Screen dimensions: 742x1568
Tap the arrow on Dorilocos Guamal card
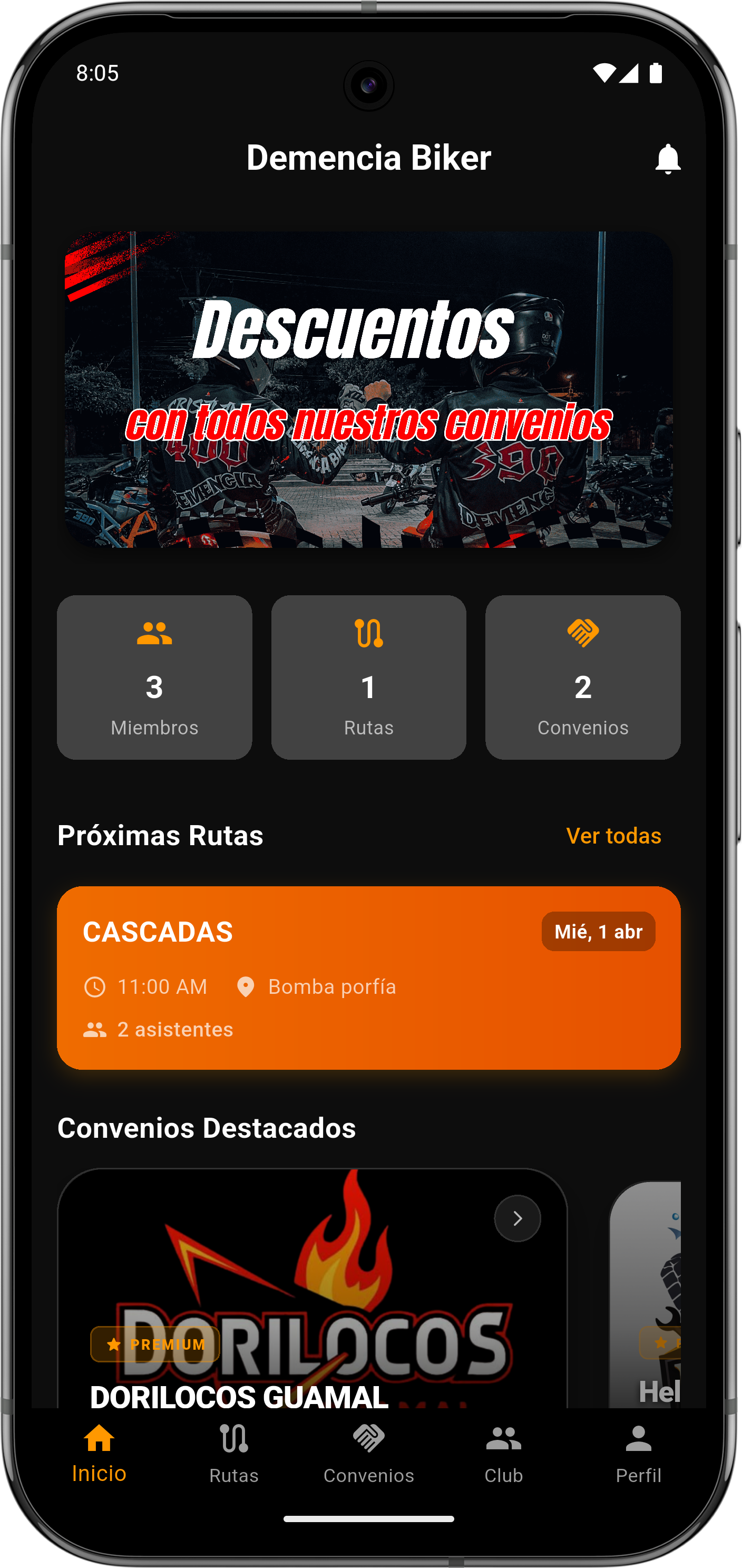517,1218
